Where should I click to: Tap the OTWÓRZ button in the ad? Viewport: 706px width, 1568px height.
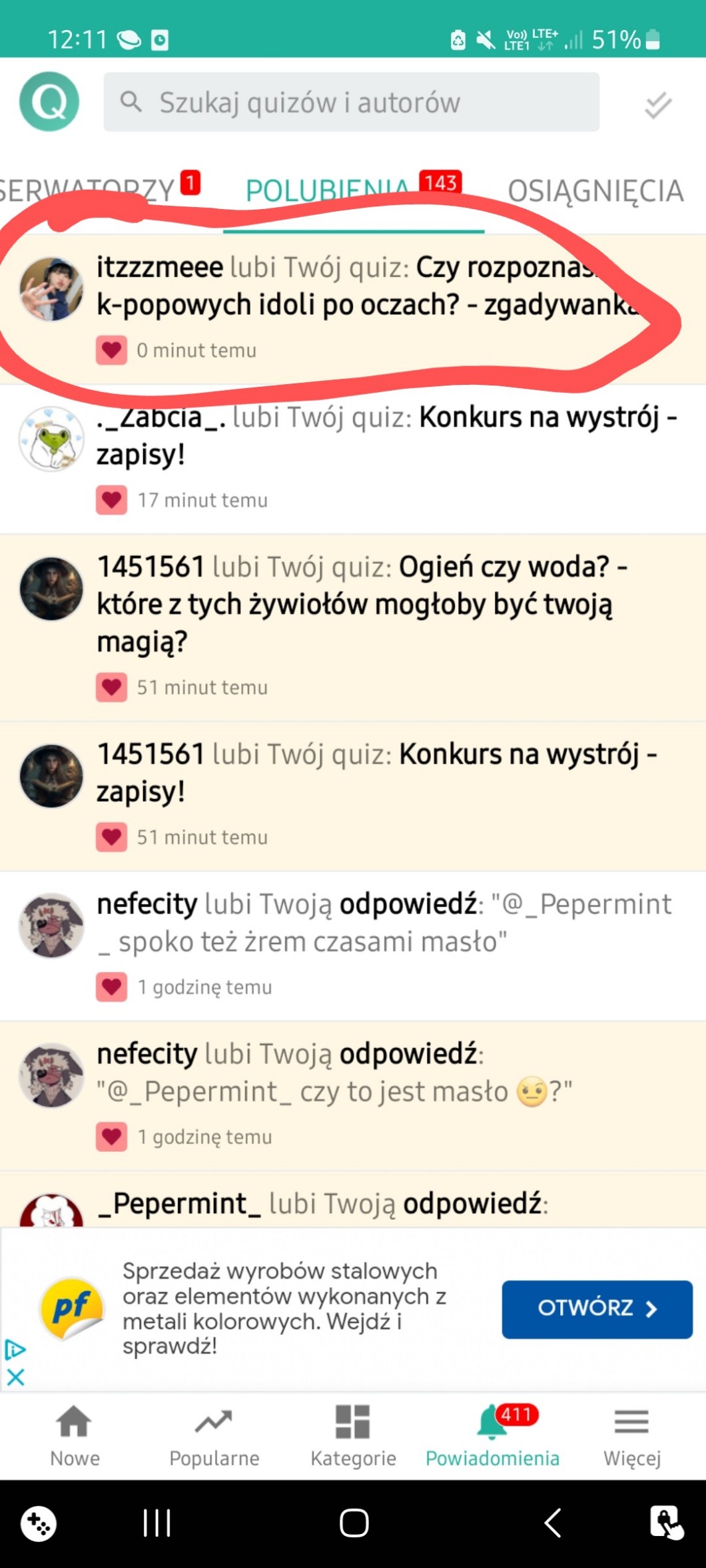(597, 1308)
